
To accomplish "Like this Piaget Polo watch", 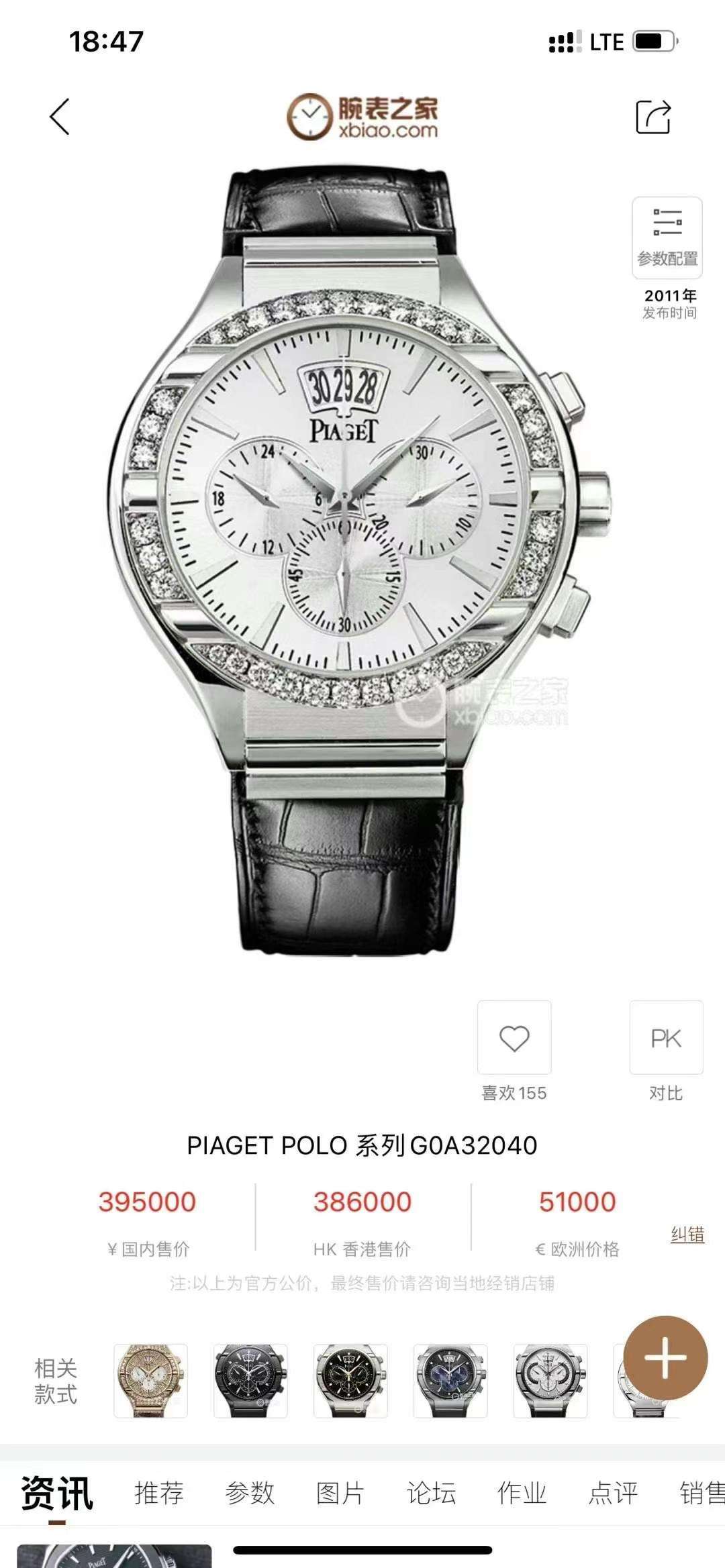I will pos(514,1037).
